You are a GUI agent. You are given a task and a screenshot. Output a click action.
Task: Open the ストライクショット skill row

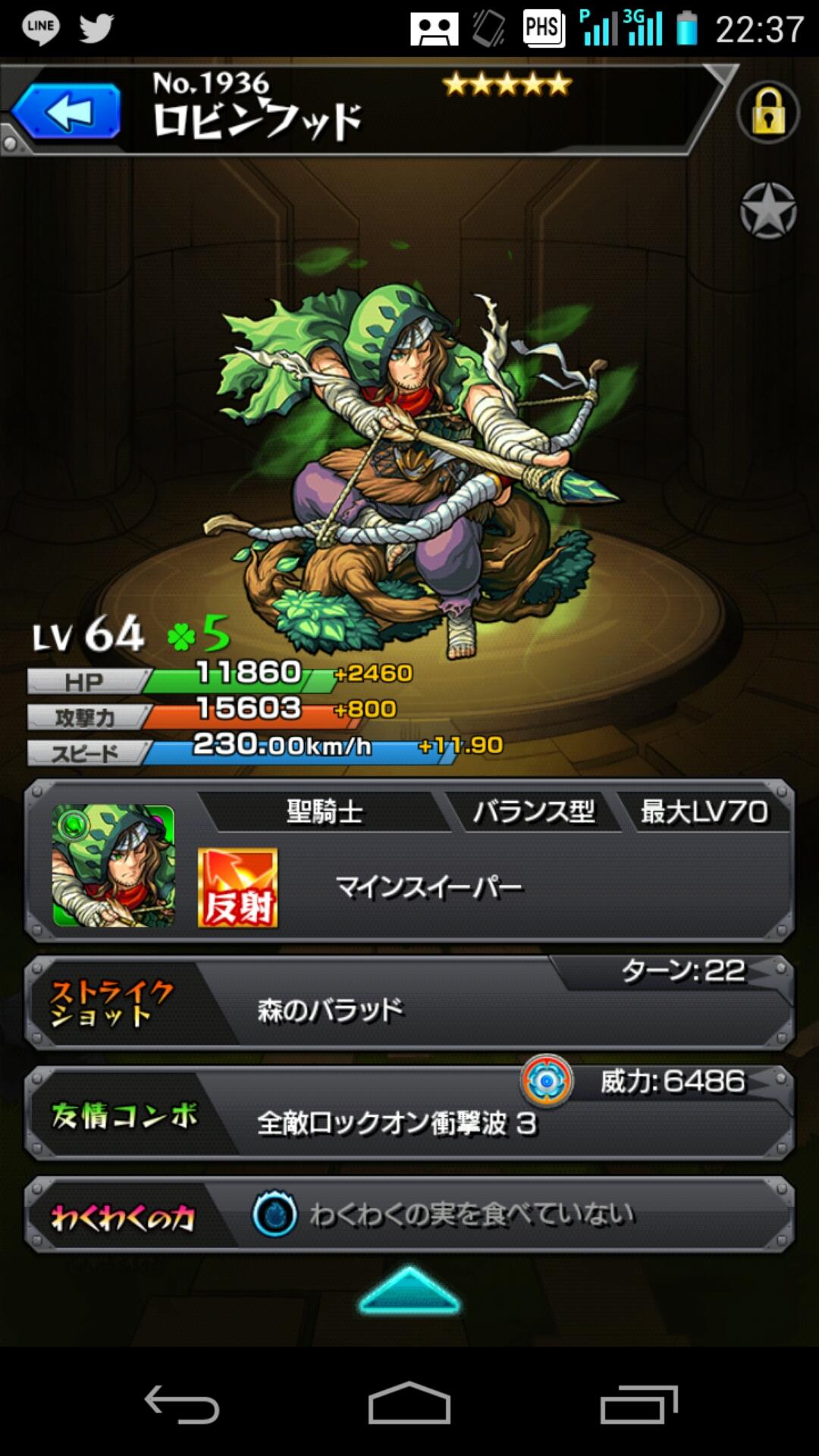[409, 1003]
